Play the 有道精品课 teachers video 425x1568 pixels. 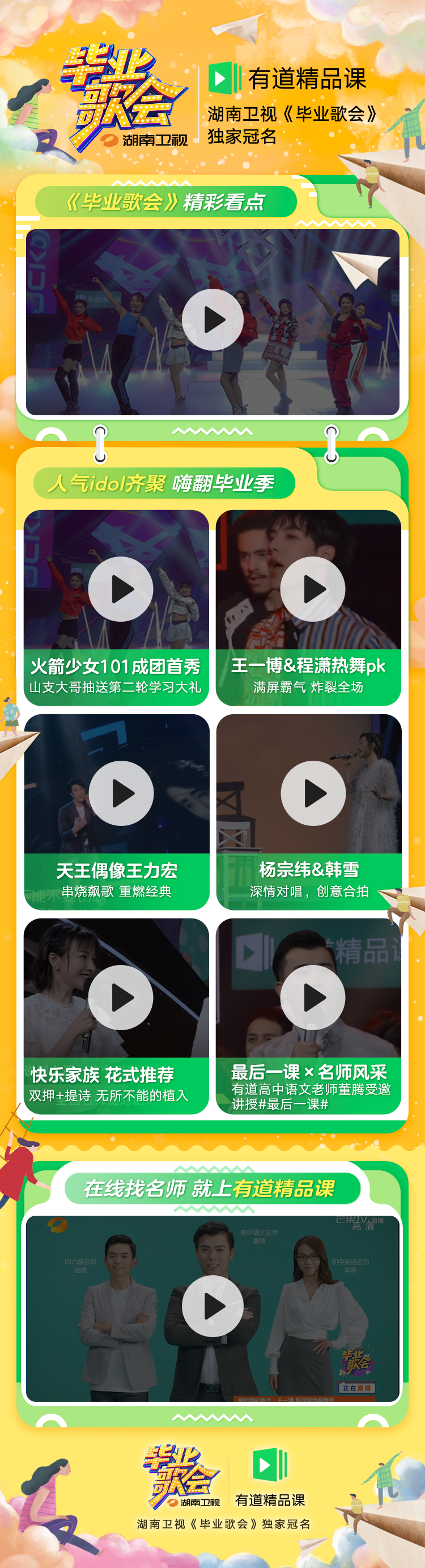click(212, 1306)
